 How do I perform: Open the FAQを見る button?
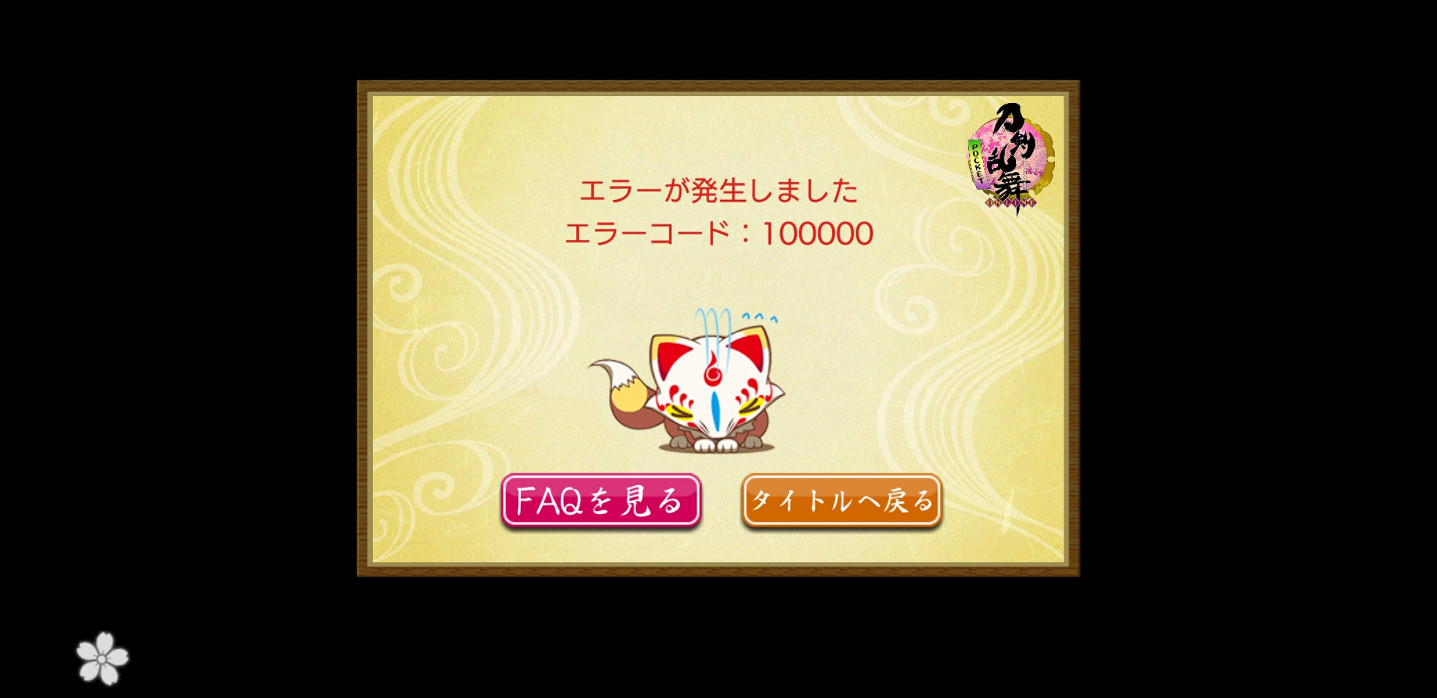(601, 500)
